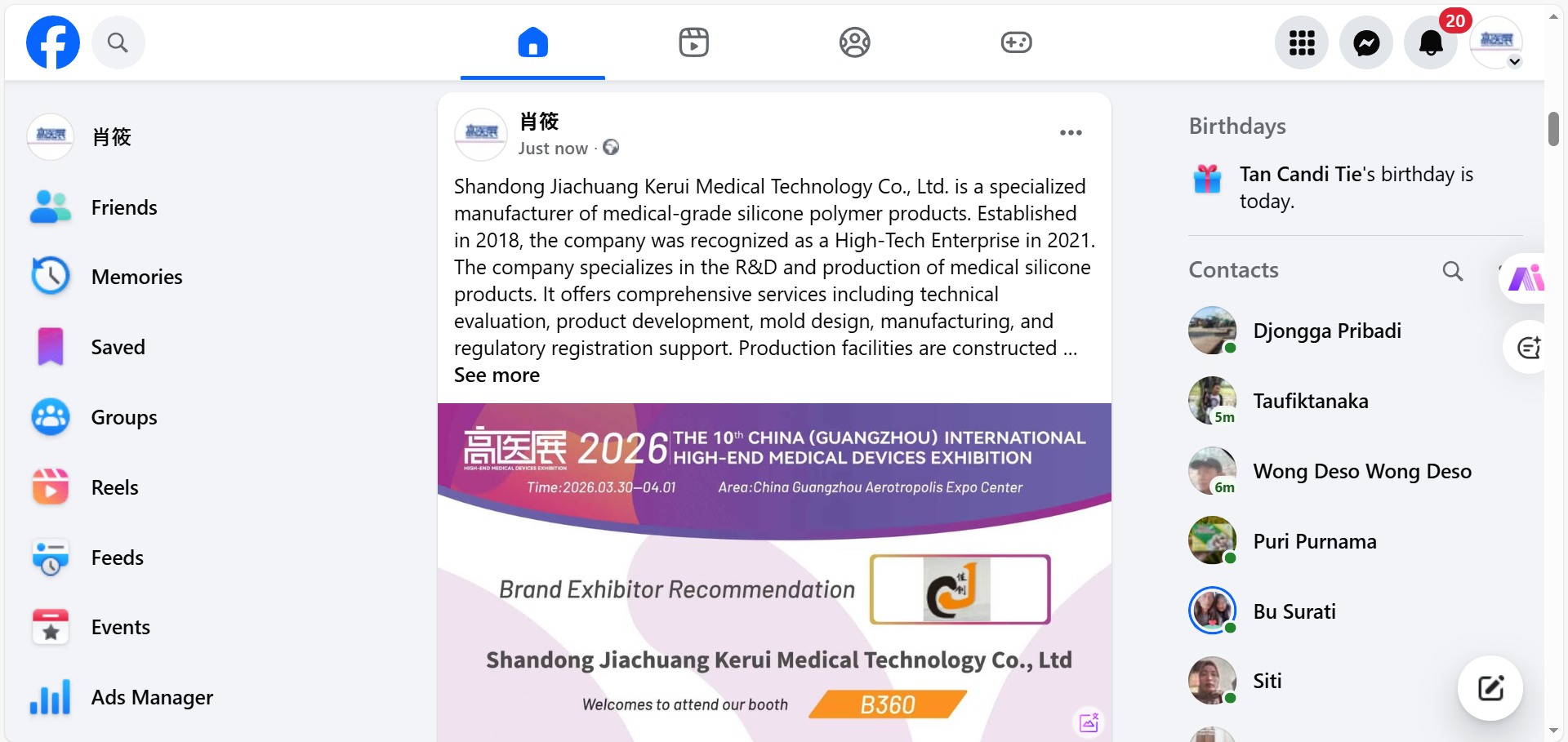Screen dimensions: 1568x742
Task: Search contacts
Action: click(x=1452, y=271)
